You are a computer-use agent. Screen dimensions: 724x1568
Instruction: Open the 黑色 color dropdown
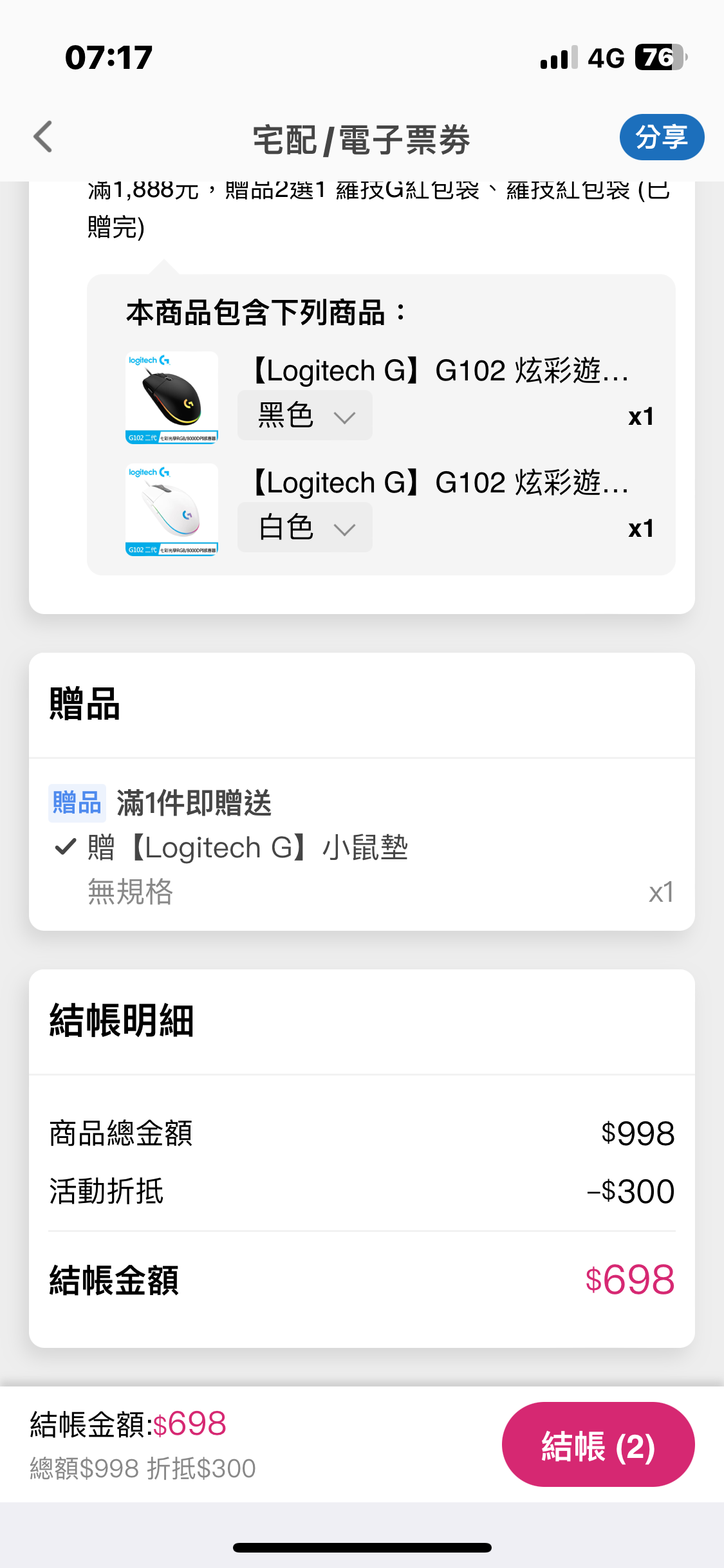pyautogui.click(x=305, y=416)
